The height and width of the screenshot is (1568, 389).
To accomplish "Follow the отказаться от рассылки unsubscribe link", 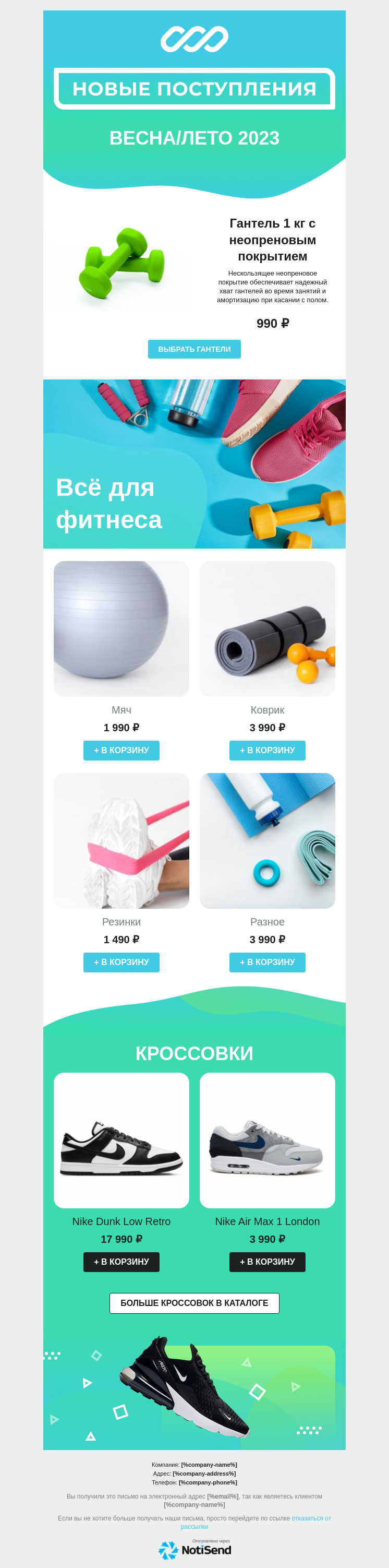I will coord(311,1518).
